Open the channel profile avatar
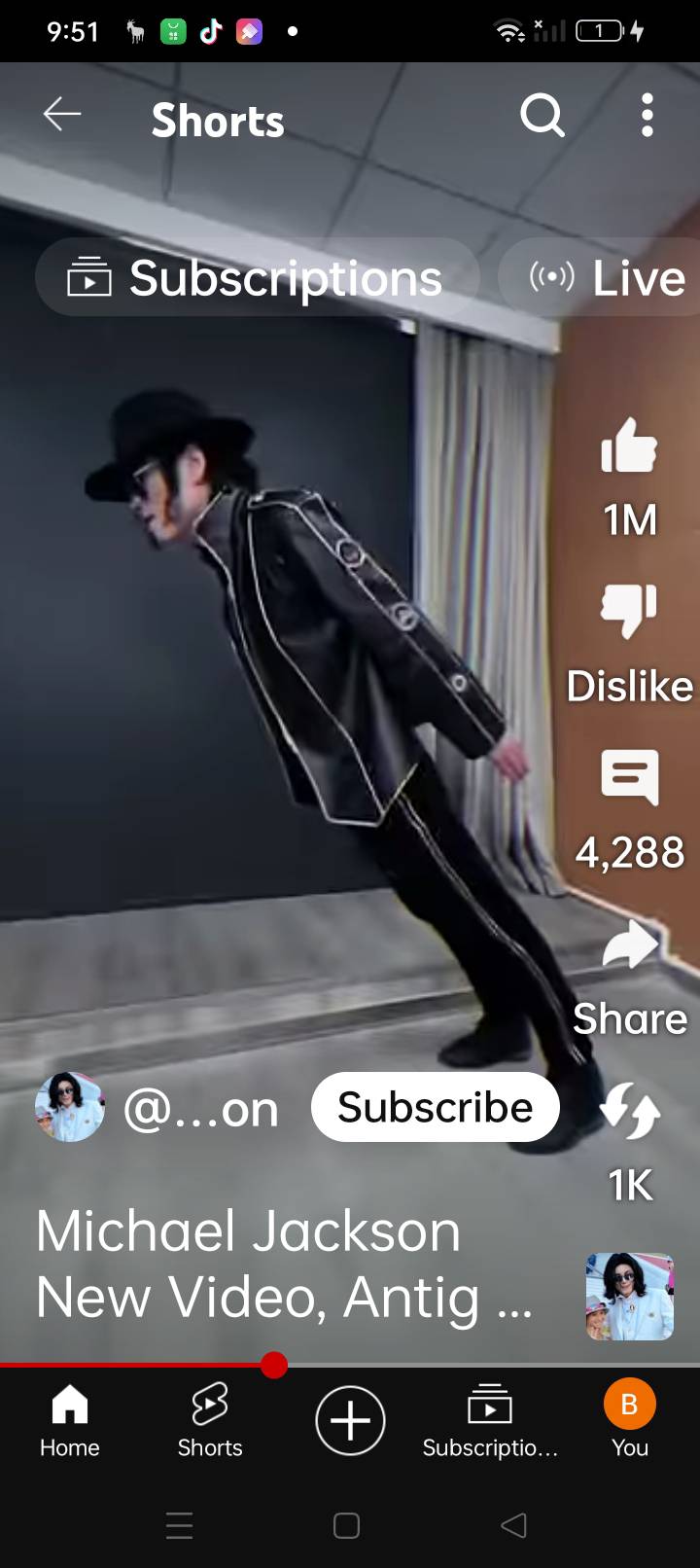Image resolution: width=700 pixels, height=1568 pixels. coord(70,1107)
